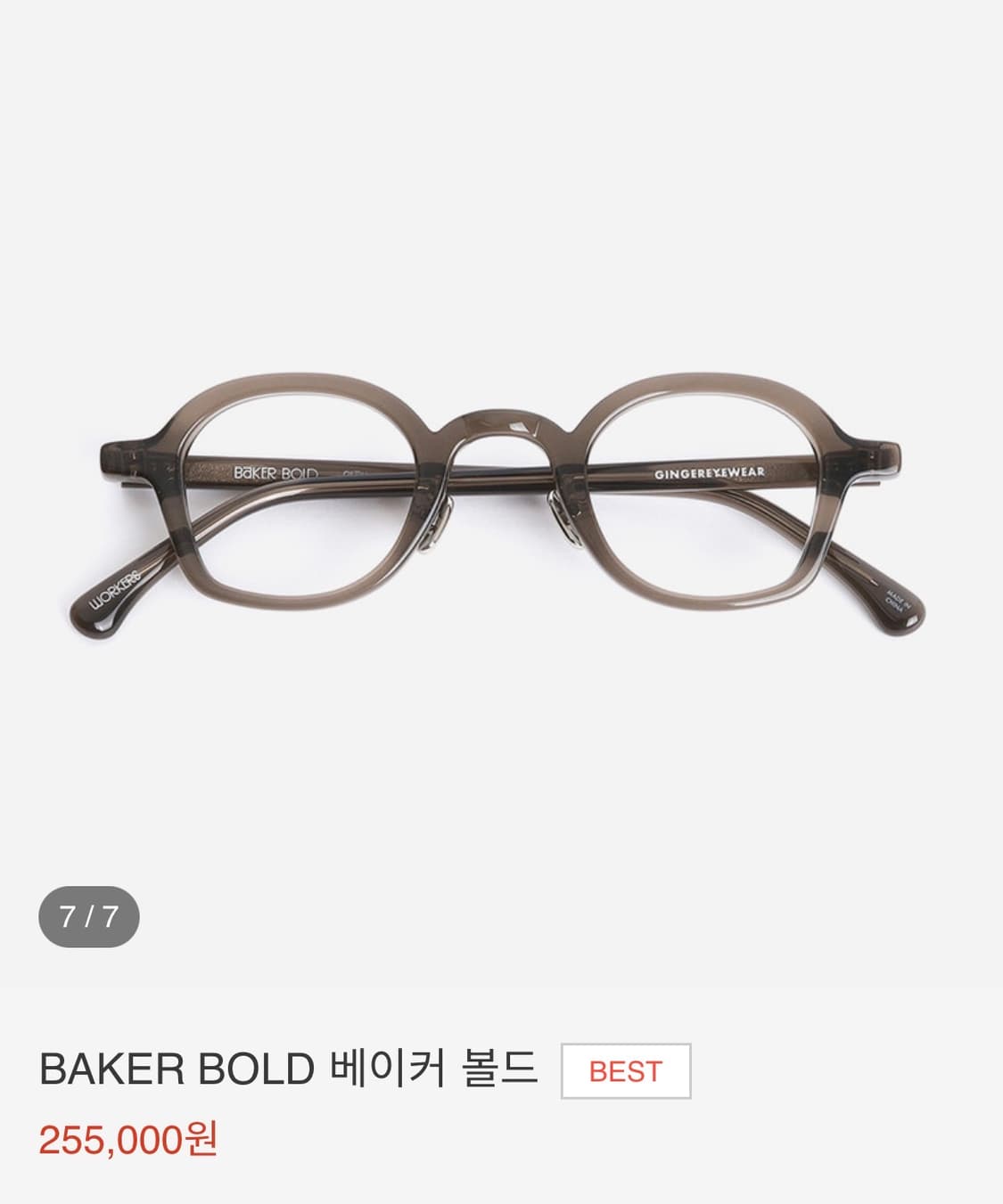Tap the WORKERS marking on the temple tip
1003x1204 pixels.
pyautogui.click(x=116, y=589)
